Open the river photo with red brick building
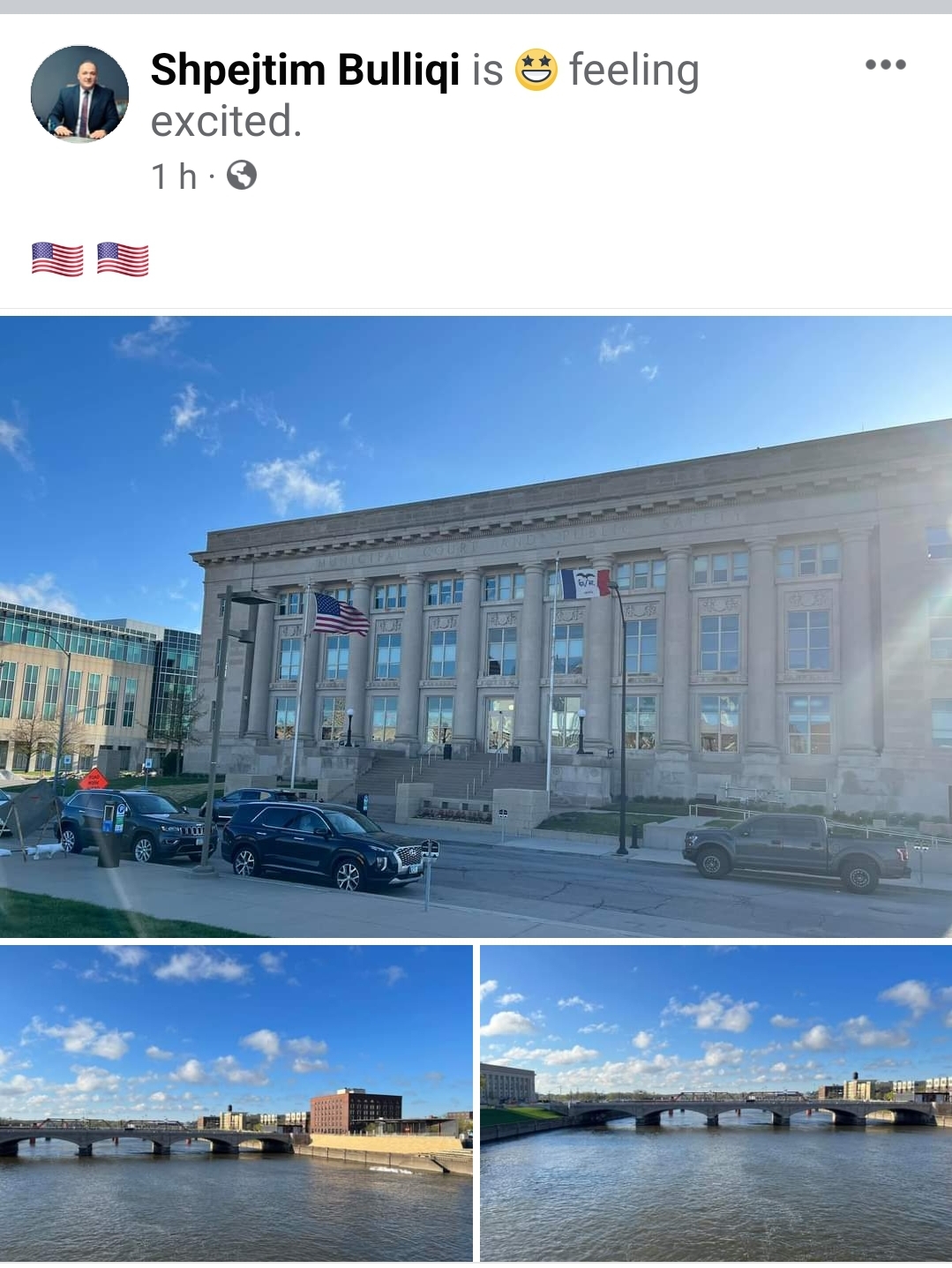The width and height of the screenshot is (952, 1268). (x=236, y=1103)
